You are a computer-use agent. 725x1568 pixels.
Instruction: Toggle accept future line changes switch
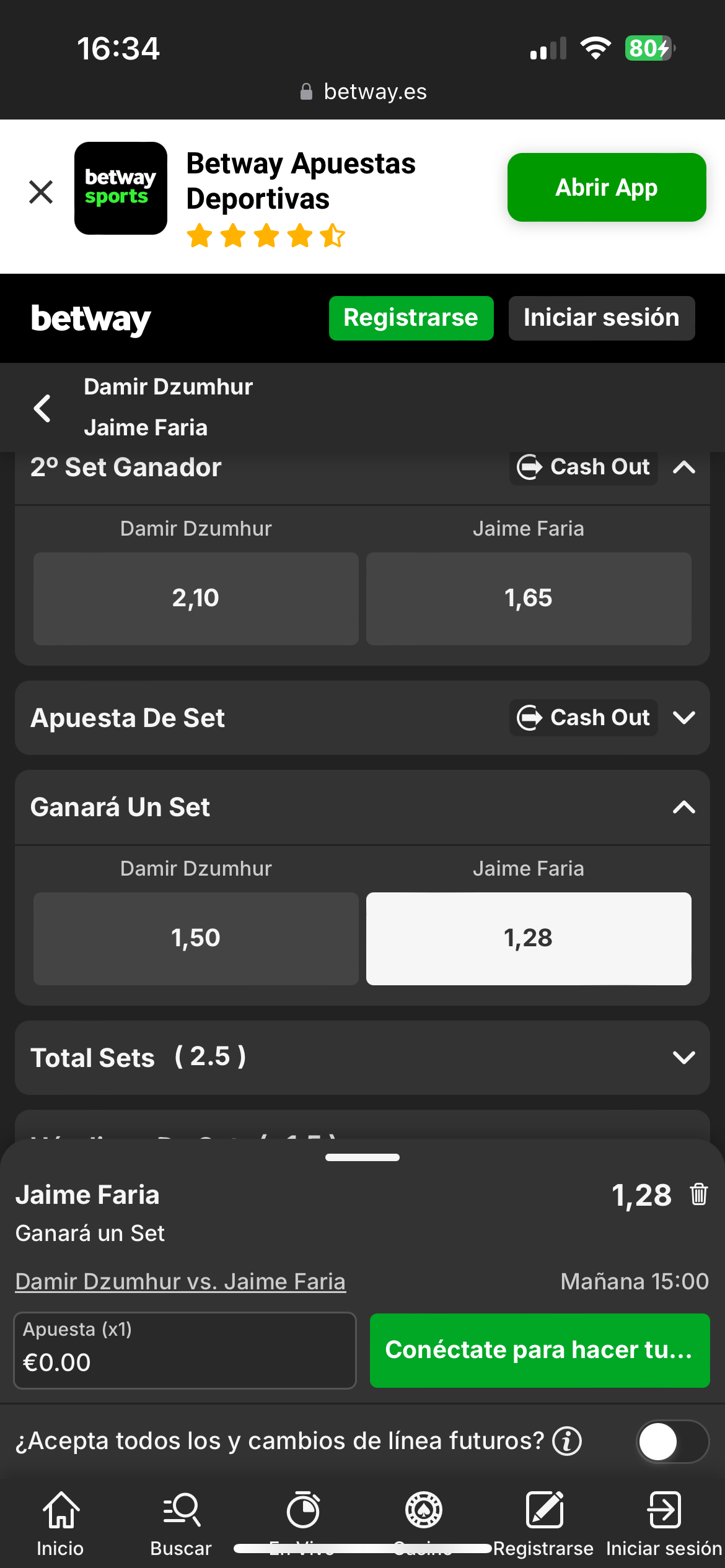tap(672, 1441)
